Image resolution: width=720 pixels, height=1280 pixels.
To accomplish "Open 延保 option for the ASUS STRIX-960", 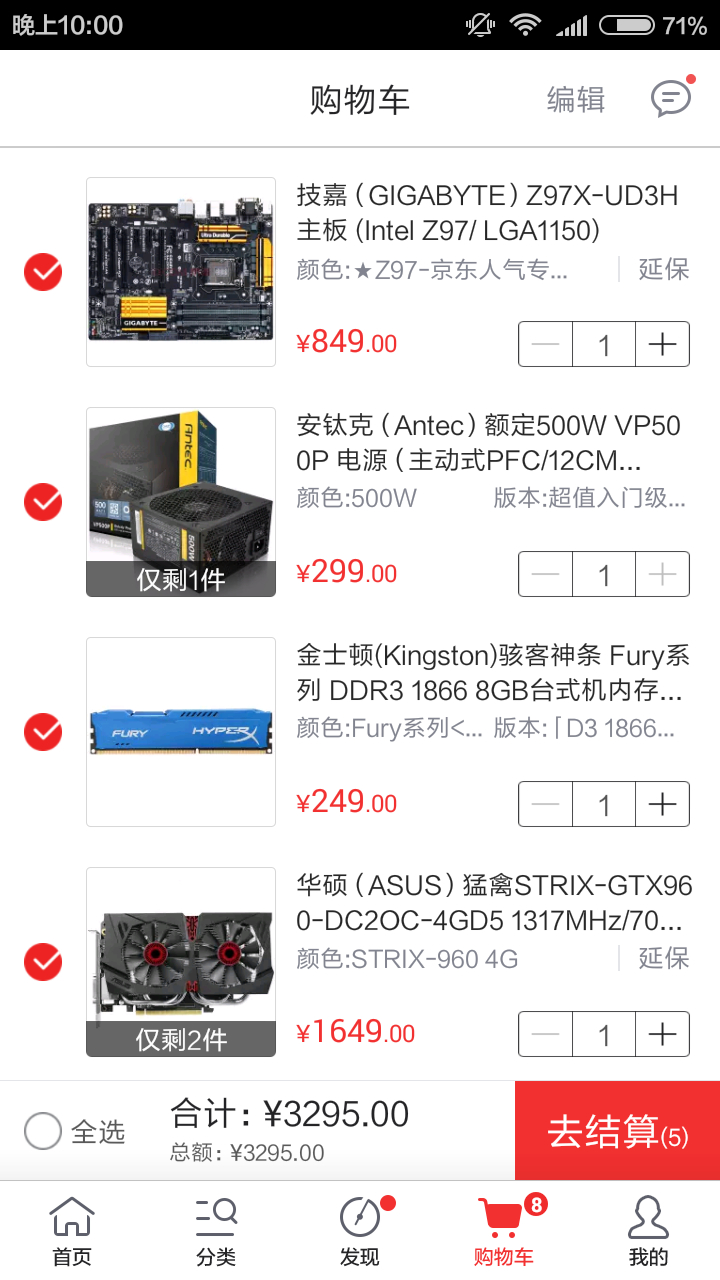I will pyautogui.click(x=664, y=959).
